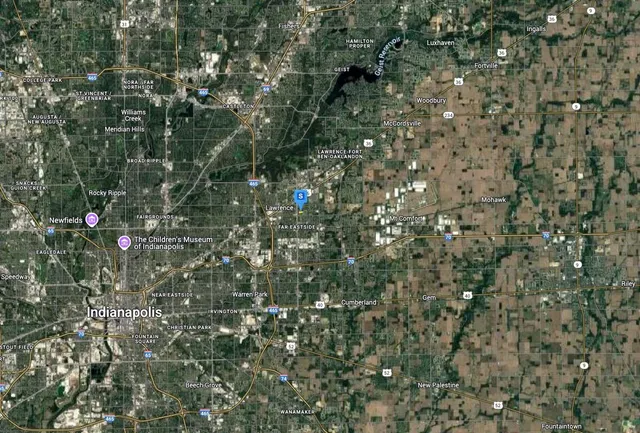The height and width of the screenshot is (433, 640).
Task: Tap the blue marker near Lawrence
Action: click(300, 197)
